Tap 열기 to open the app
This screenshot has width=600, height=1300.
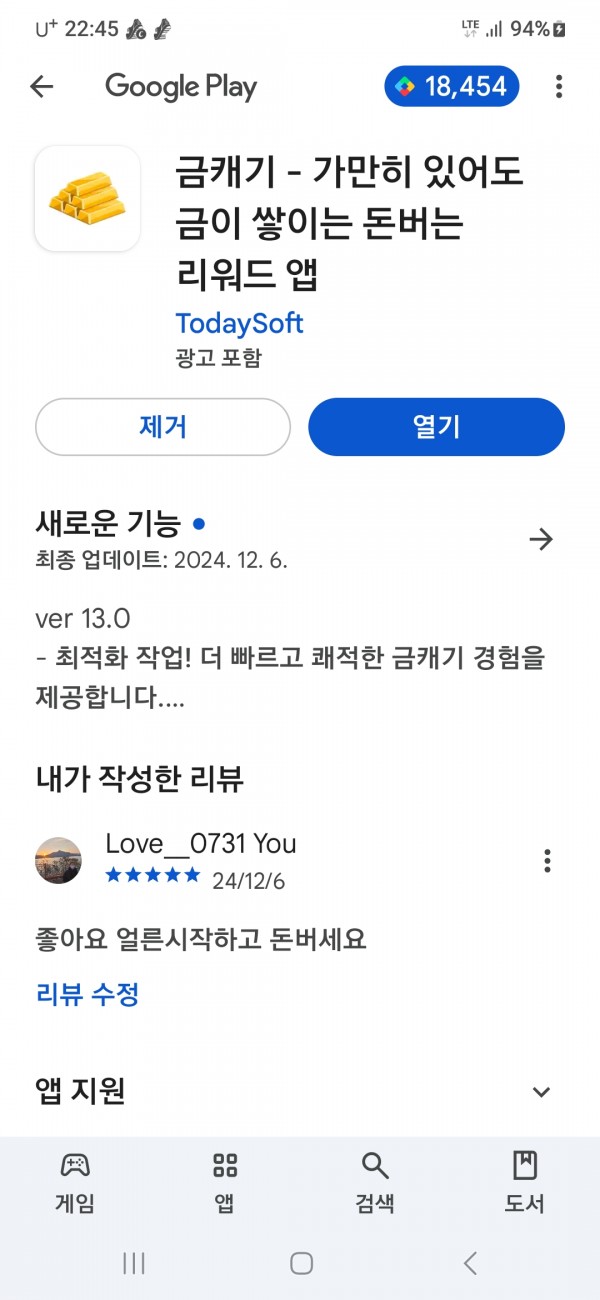(436, 427)
